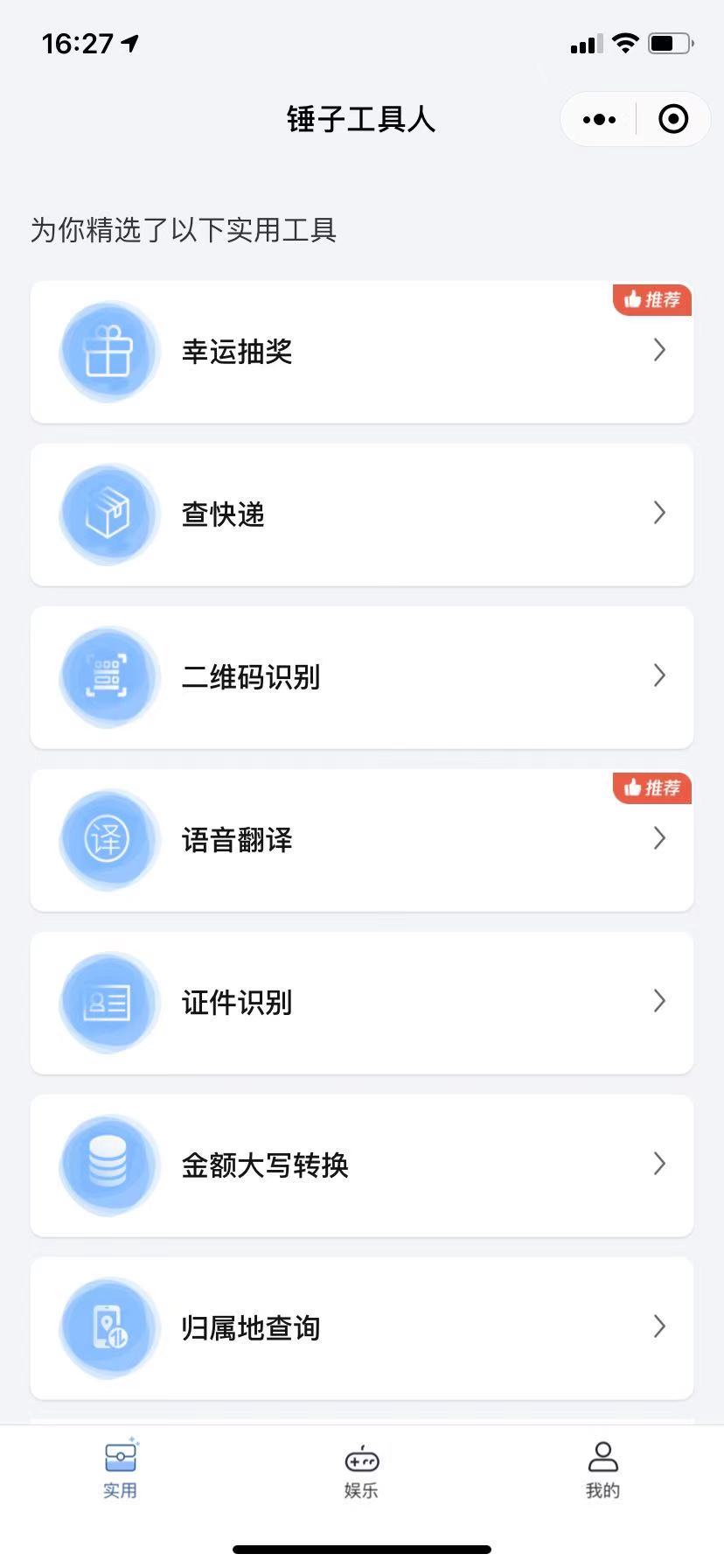Switch to the 我的 profile tab
The width and height of the screenshot is (724, 1568).
click(602, 1470)
